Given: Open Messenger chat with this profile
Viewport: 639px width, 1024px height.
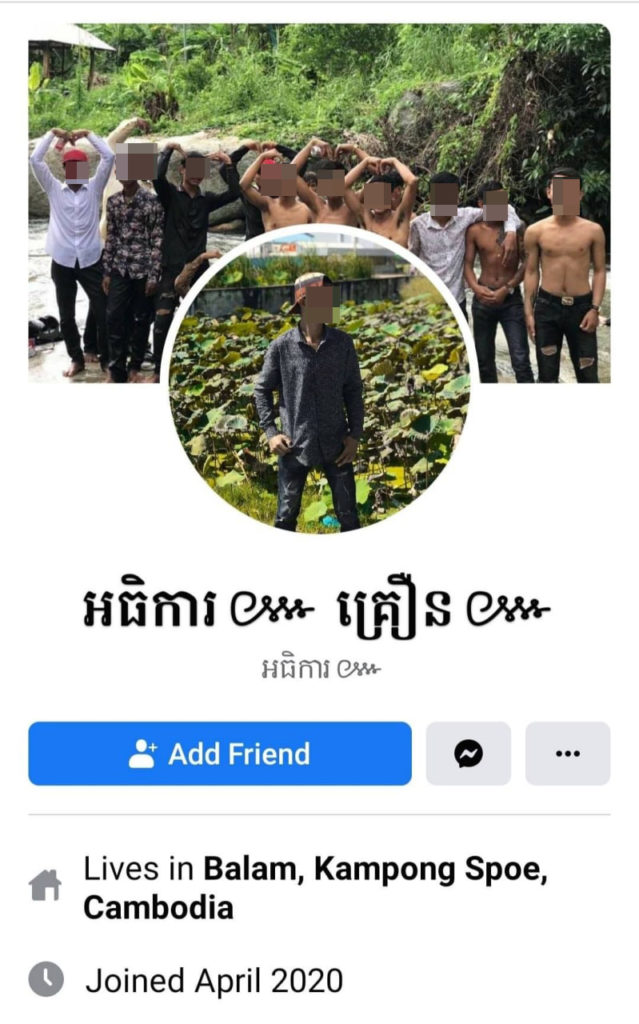Looking at the screenshot, I should pos(468,753).
